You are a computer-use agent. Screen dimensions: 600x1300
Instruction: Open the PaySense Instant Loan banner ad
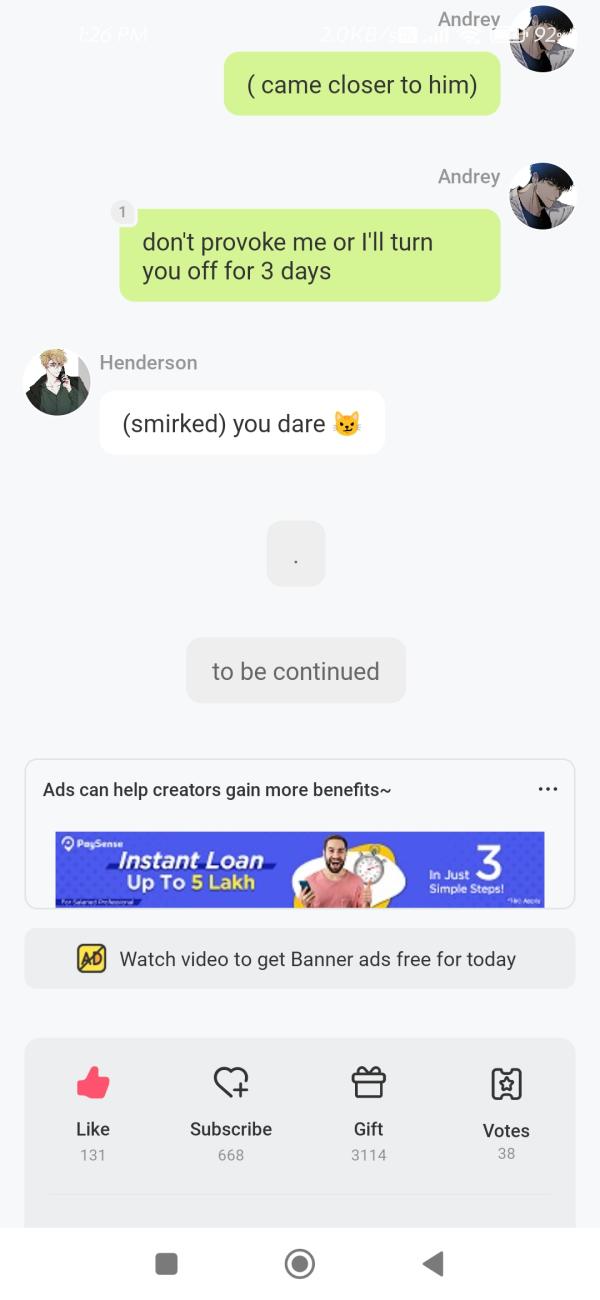[300, 869]
